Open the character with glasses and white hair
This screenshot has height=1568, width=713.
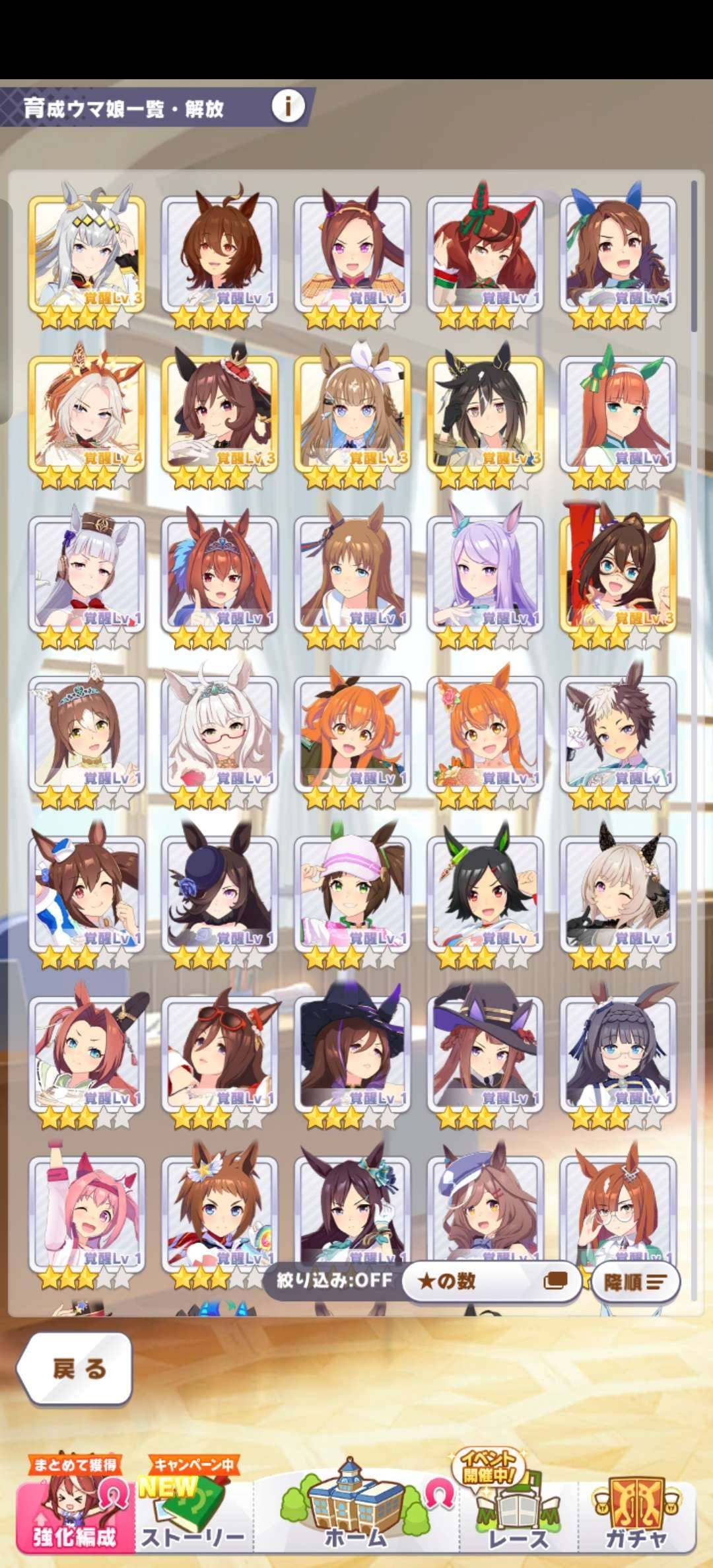pyautogui.click(x=219, y=736)
